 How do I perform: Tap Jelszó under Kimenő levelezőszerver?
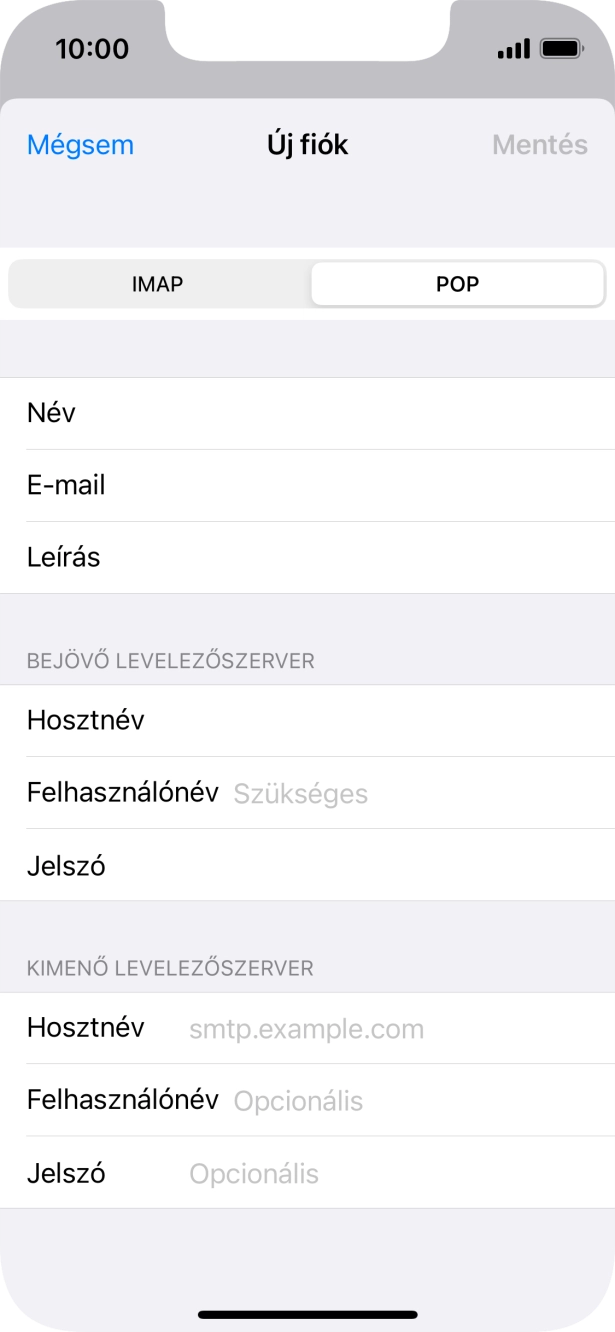(x=380, y=1173)
